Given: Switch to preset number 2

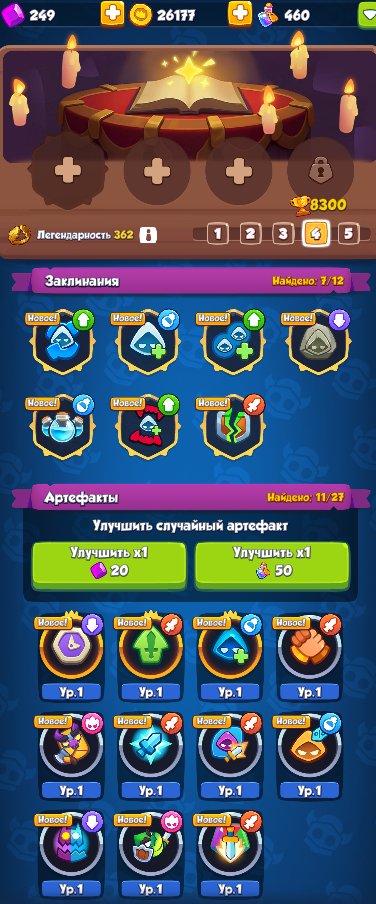Looking at the screenshot, I should (x=250, y=233).
